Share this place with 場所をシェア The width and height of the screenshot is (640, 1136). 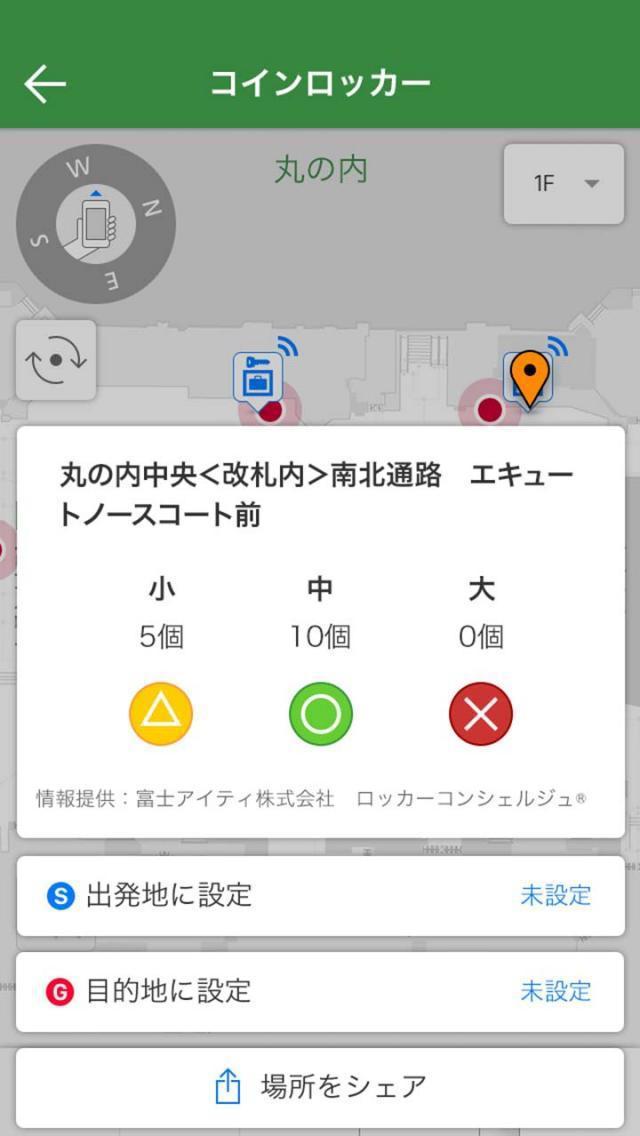click(x=320, y=1087)
